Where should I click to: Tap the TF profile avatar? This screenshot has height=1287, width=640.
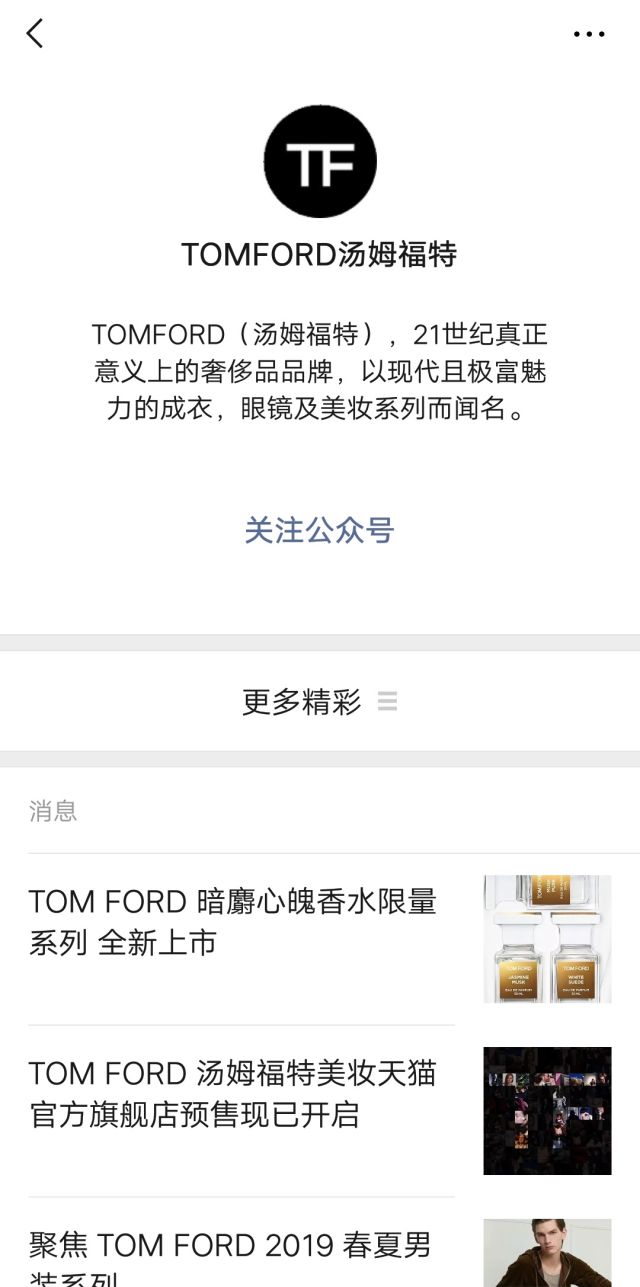pos(320,162)
